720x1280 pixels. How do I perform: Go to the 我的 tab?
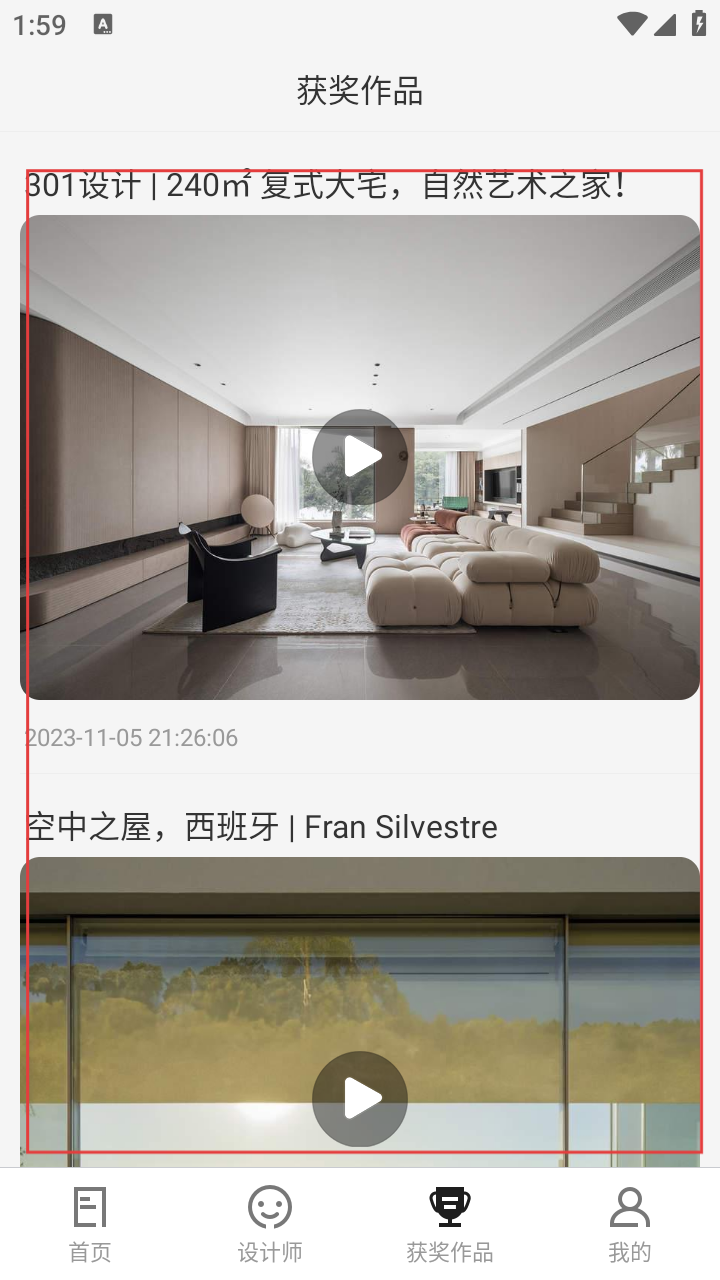pyautogui.click(x=630, y=1224)
